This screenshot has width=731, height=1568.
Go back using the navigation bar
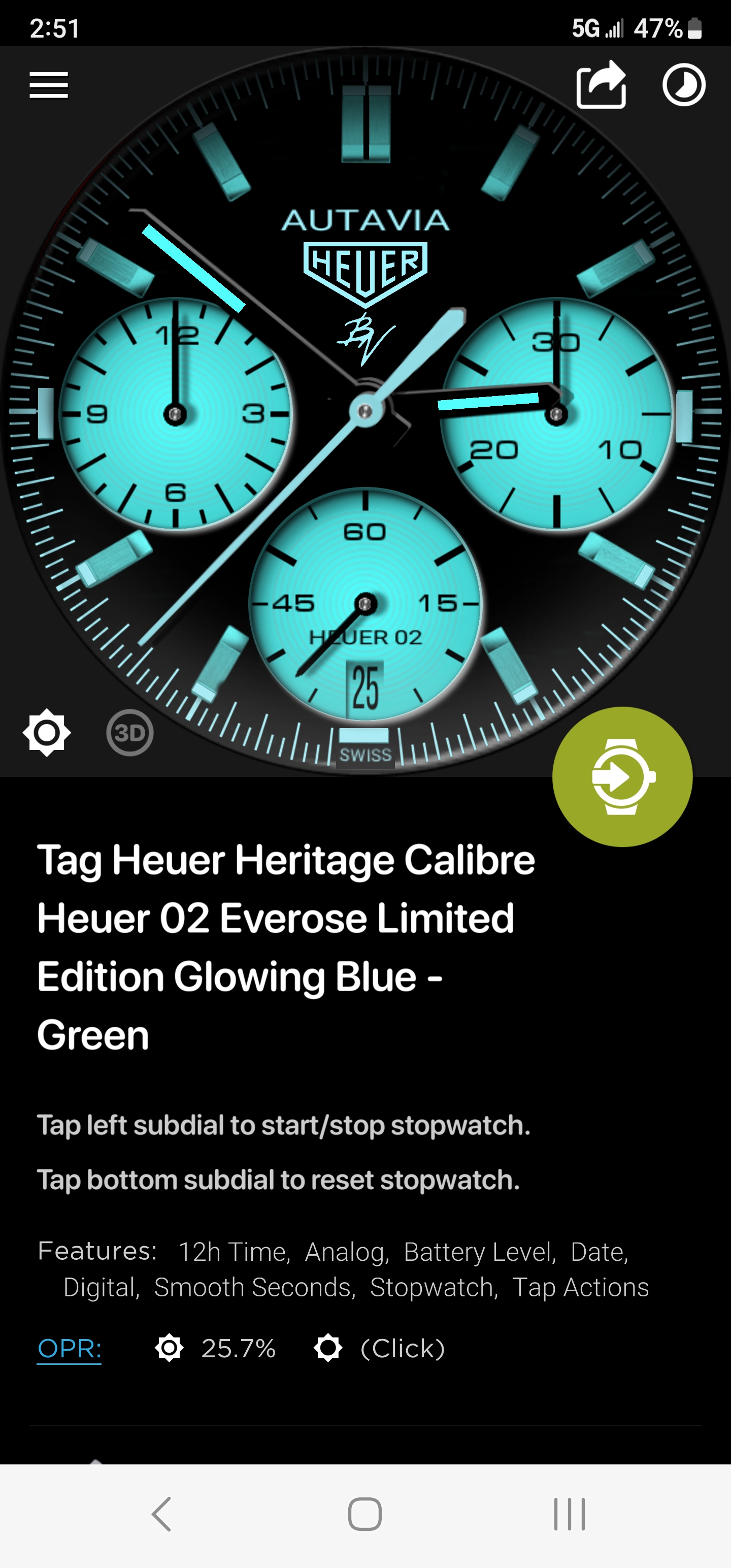pyautogui.click(x=161, y=1514)
